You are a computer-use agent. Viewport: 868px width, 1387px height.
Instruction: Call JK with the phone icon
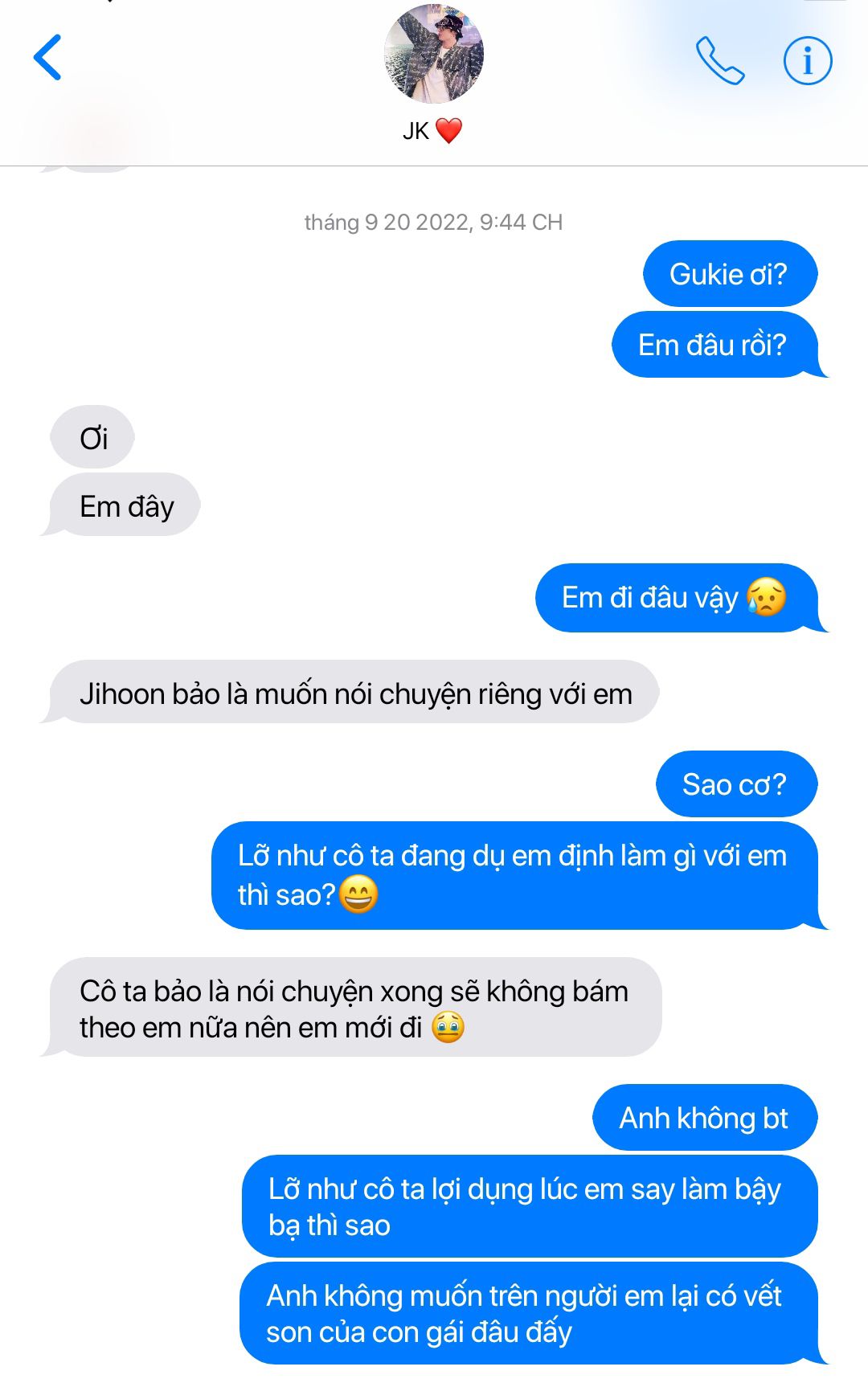(x=719, y=60)
